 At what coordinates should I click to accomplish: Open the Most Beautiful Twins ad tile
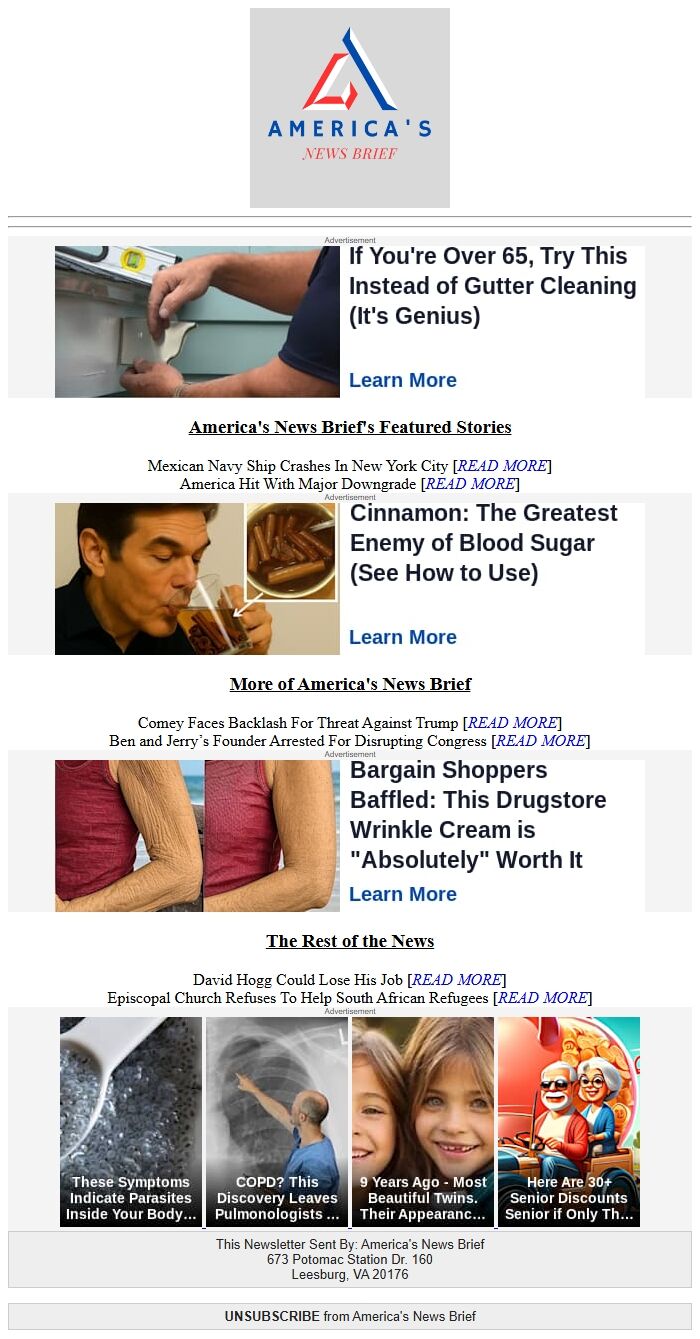pyautogui.click(x=423, y=1121)
